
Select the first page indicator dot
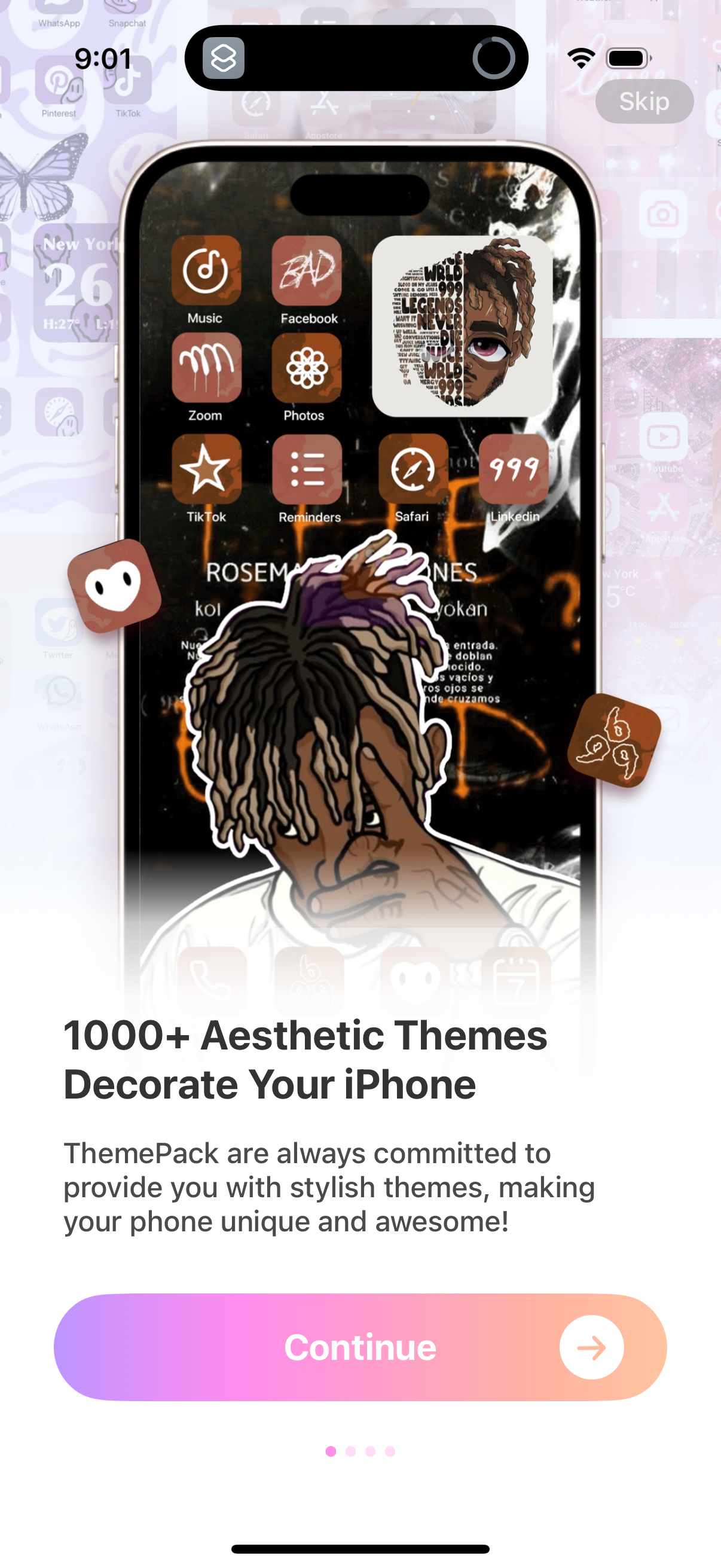(x=331, y=1451)
